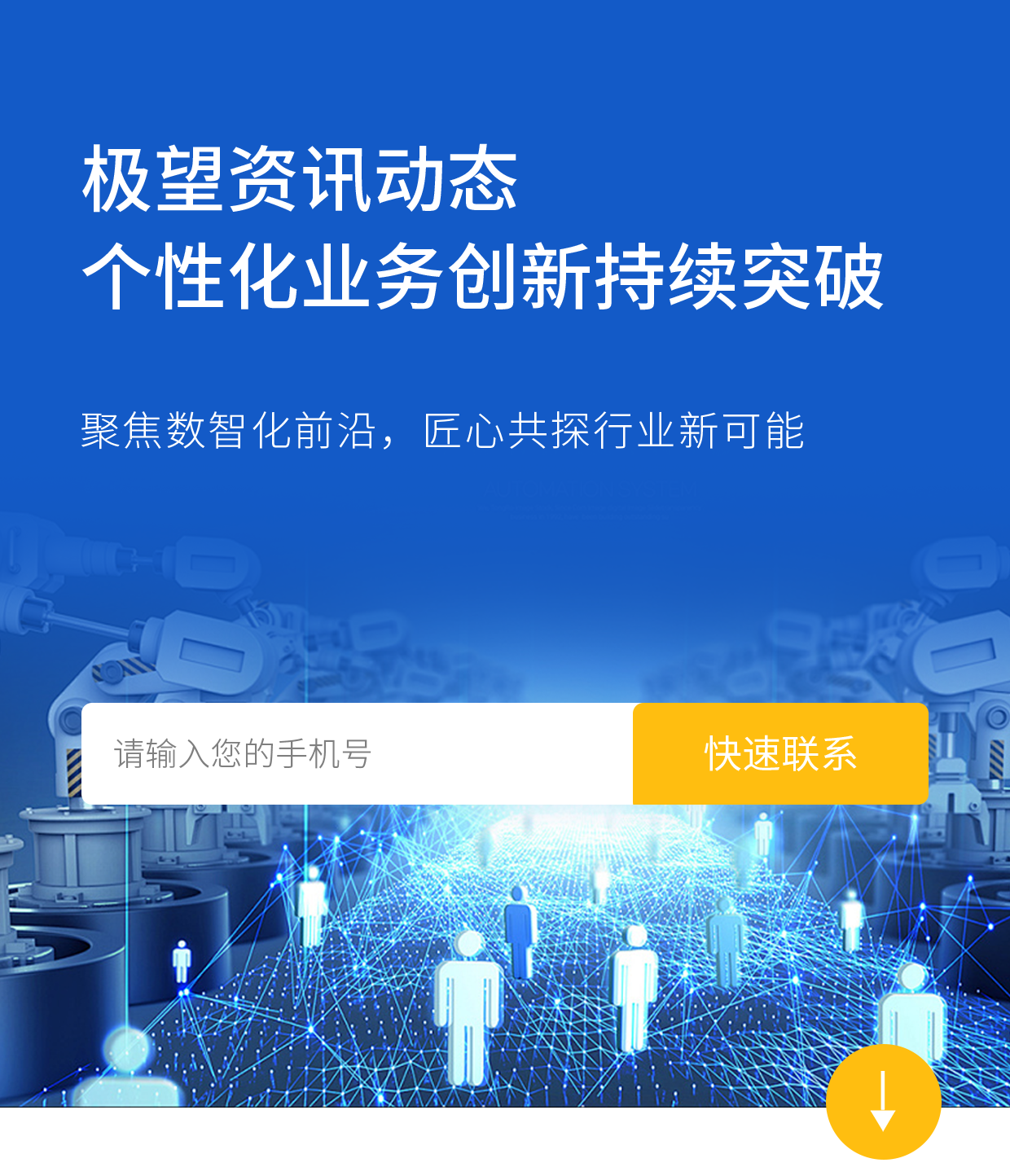The height and width of the screenshot is (1176, 1010).
Task: Tap the 快速联系 button
Action: point(780,754)
